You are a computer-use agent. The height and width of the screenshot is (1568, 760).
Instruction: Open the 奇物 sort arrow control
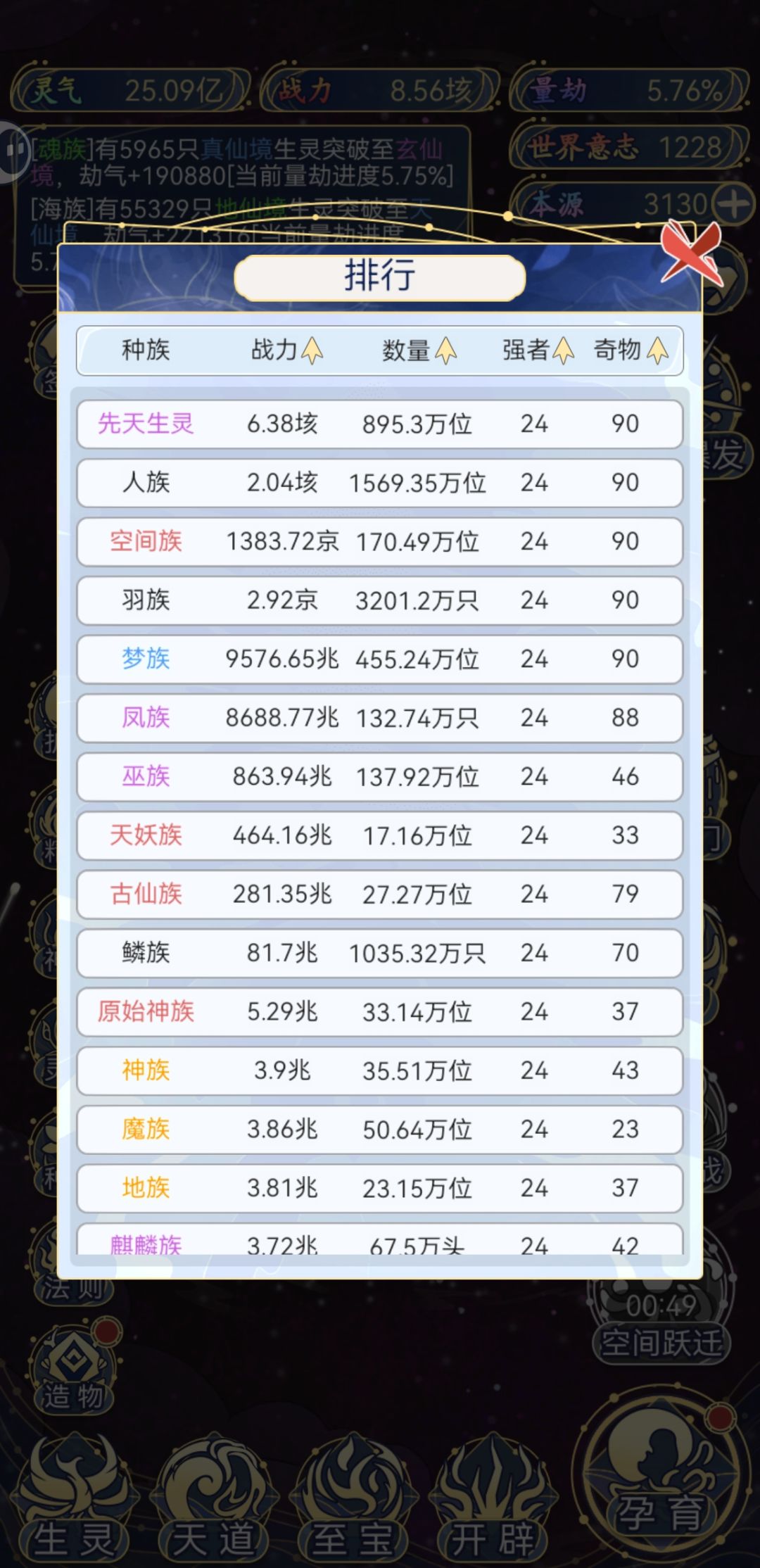pyautogui.click(x=658, y=350)
